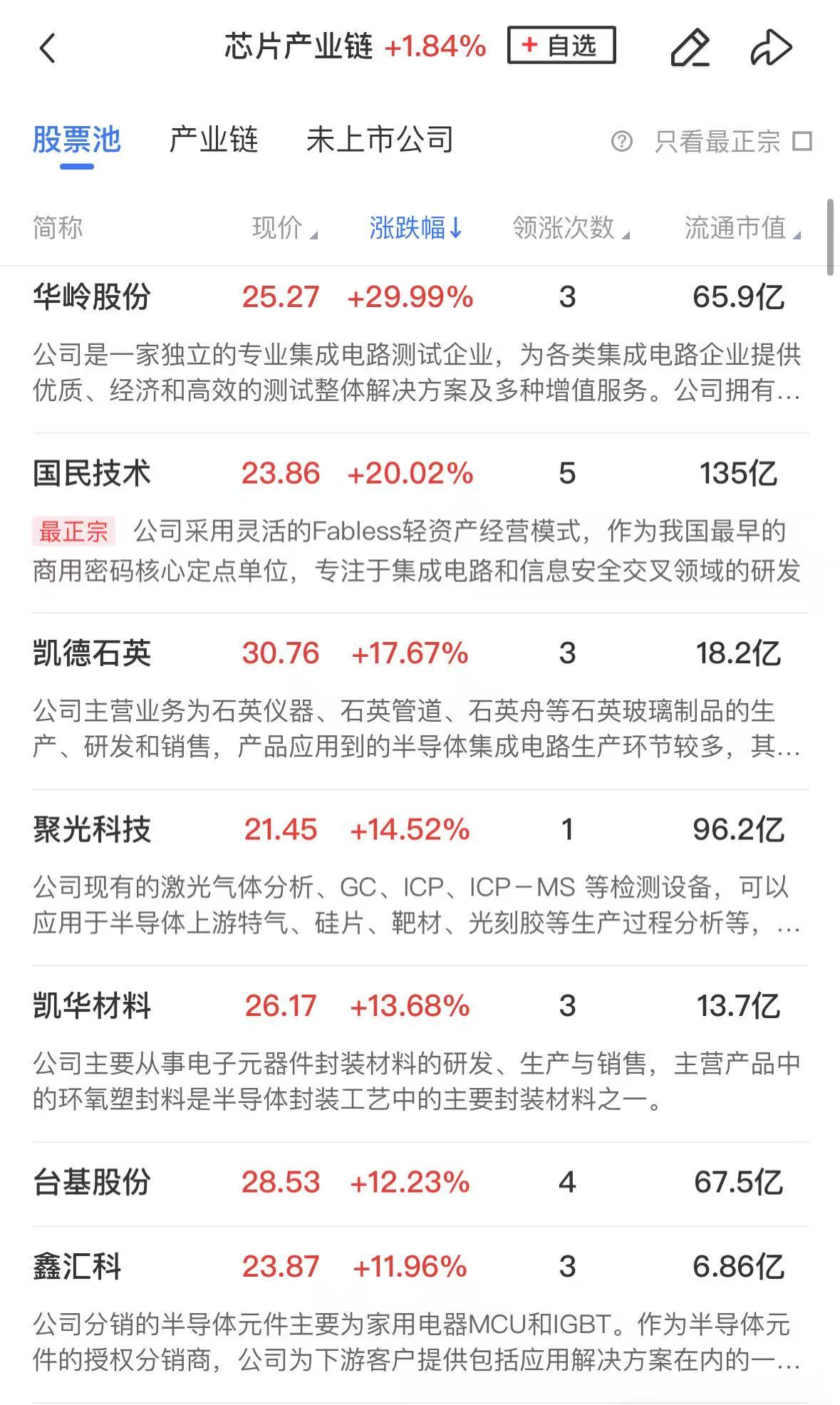Sort stocks by 流通市值

coord(741,228)
